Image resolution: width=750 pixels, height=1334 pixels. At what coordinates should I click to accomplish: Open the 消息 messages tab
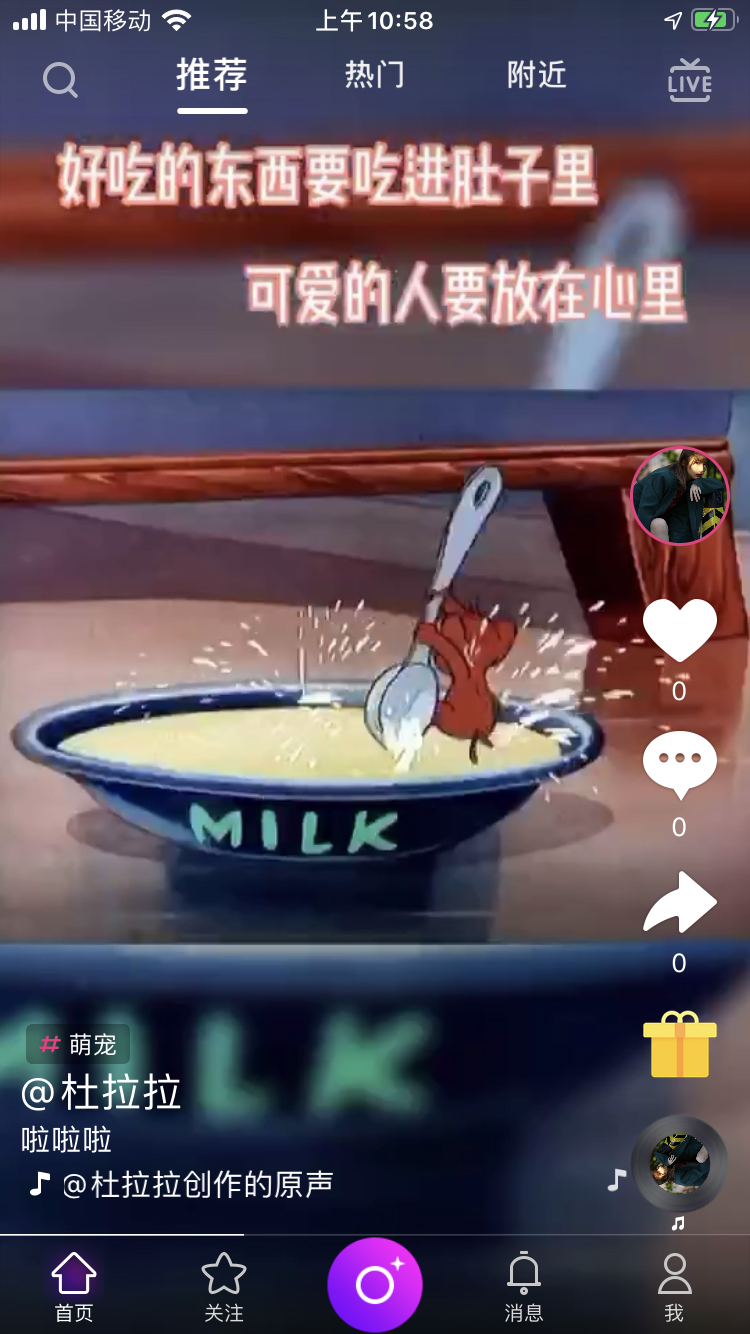pos(524,1286)
